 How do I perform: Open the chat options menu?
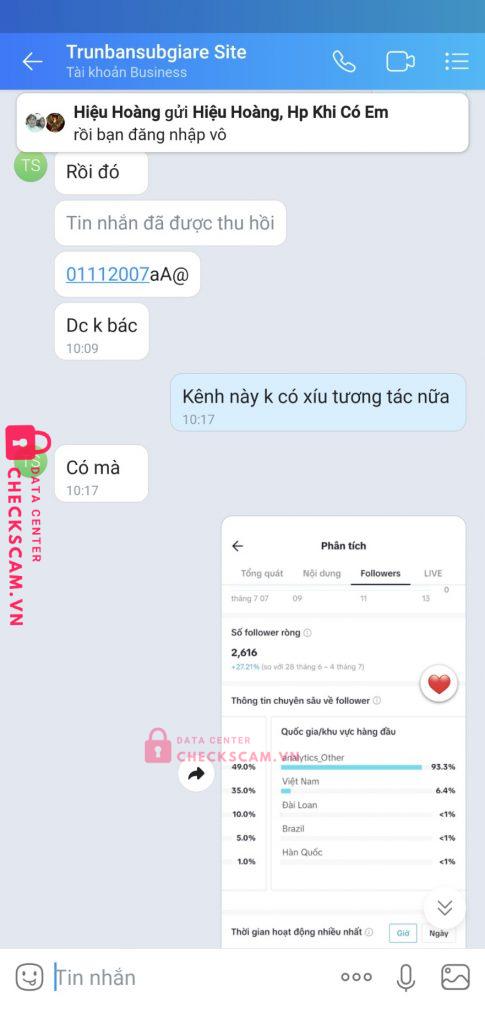pos(456,61)
